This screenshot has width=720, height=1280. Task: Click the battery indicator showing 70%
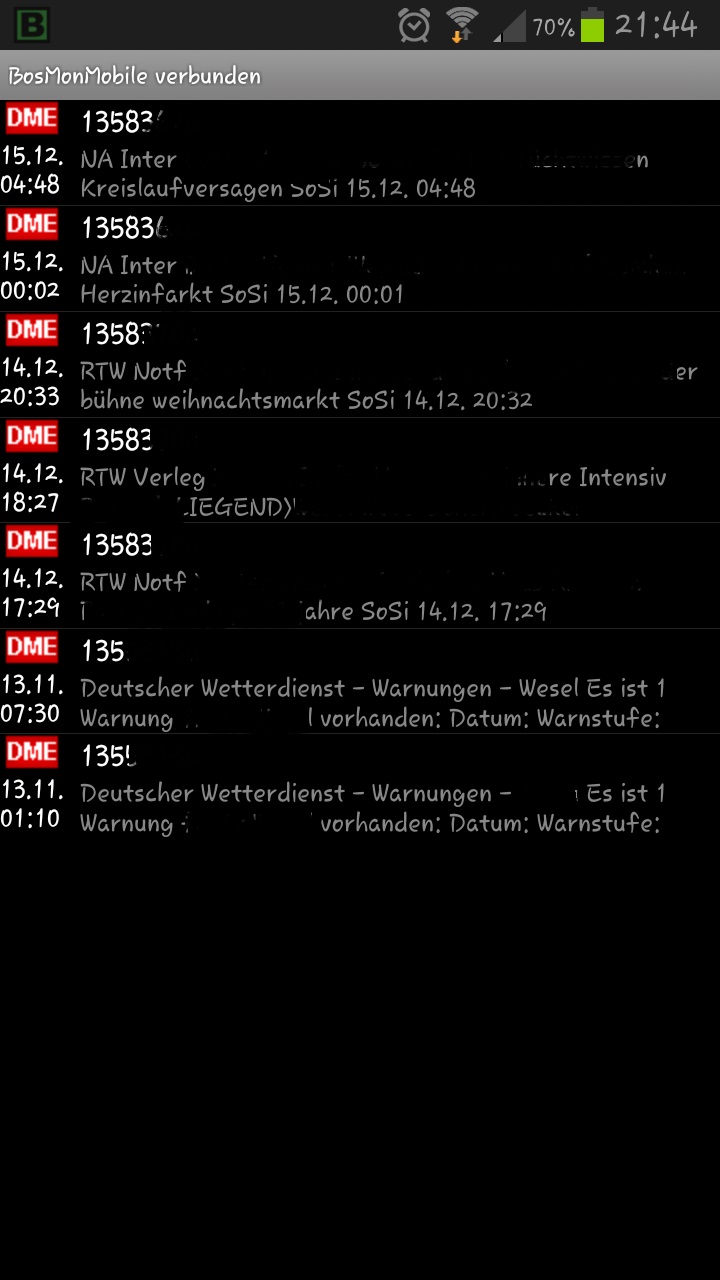590,25
